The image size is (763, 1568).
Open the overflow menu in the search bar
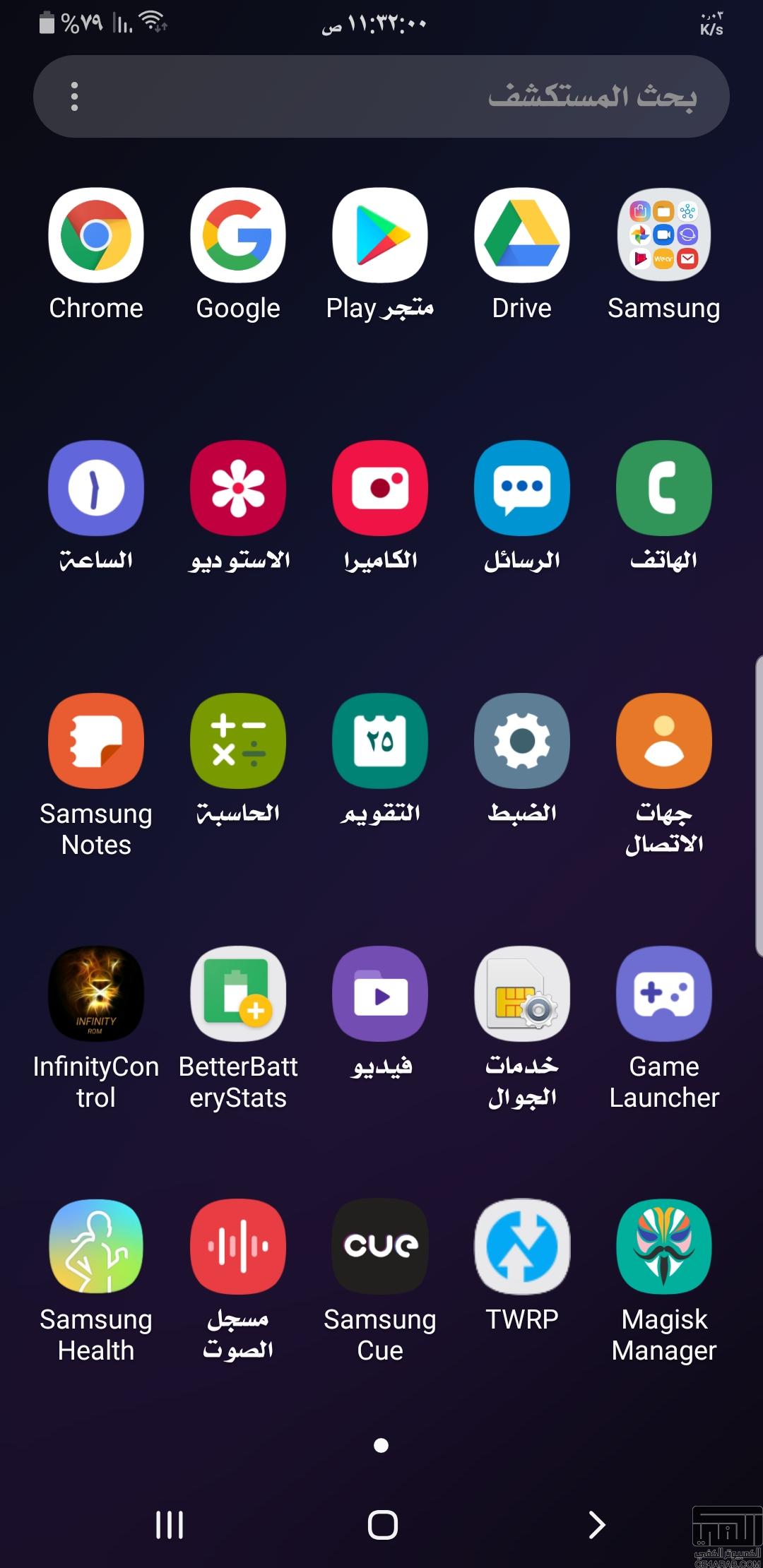tap(74, 97)
